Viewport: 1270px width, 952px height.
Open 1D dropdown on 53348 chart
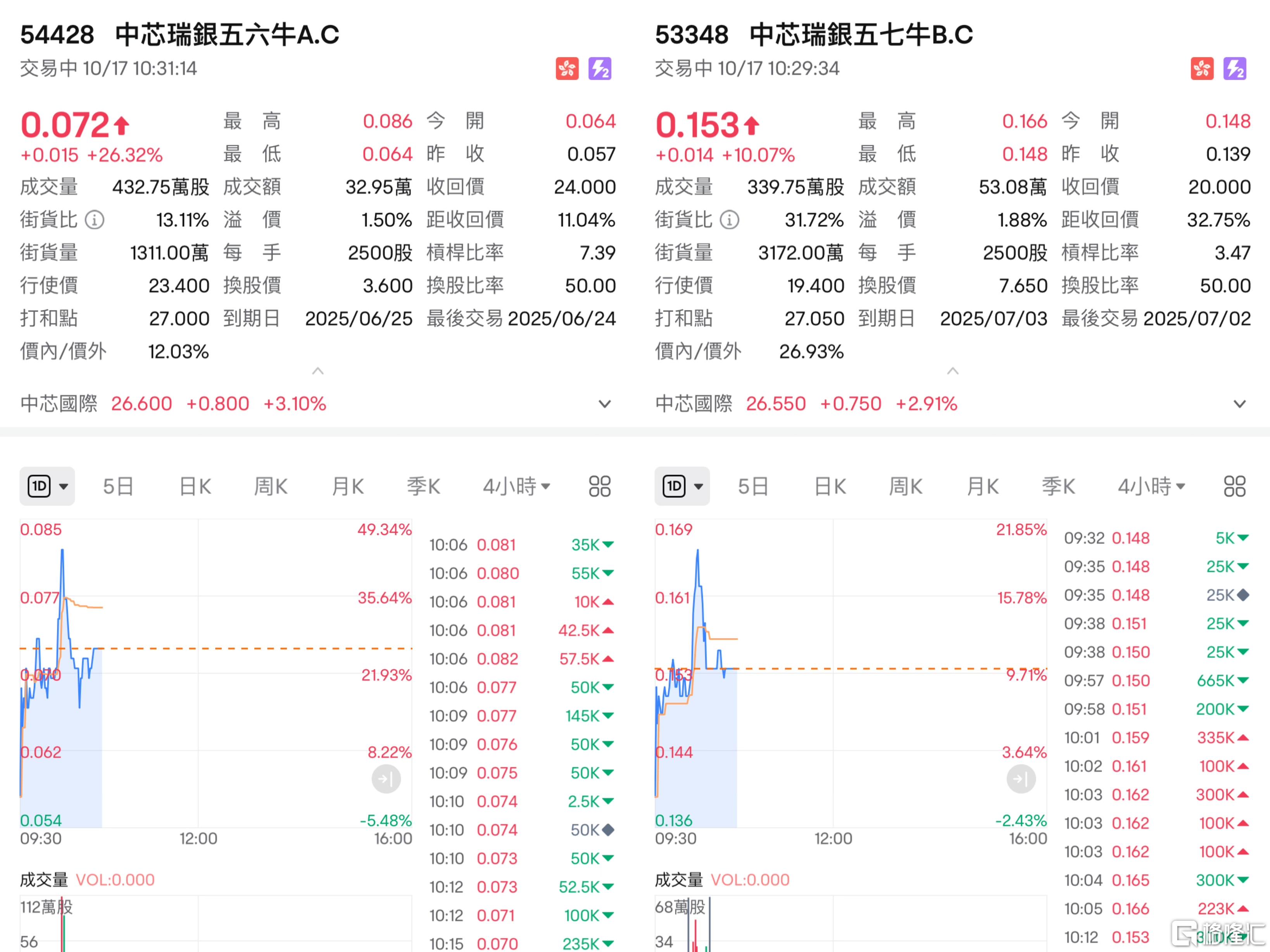[x=683, y=487]
